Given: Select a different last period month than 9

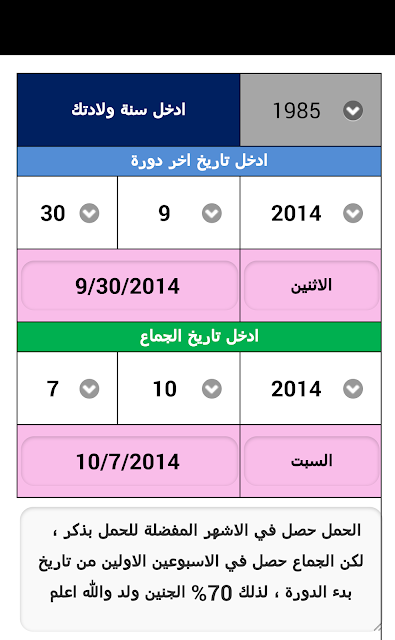Looking at the screenshot, I should coord(179,213).
